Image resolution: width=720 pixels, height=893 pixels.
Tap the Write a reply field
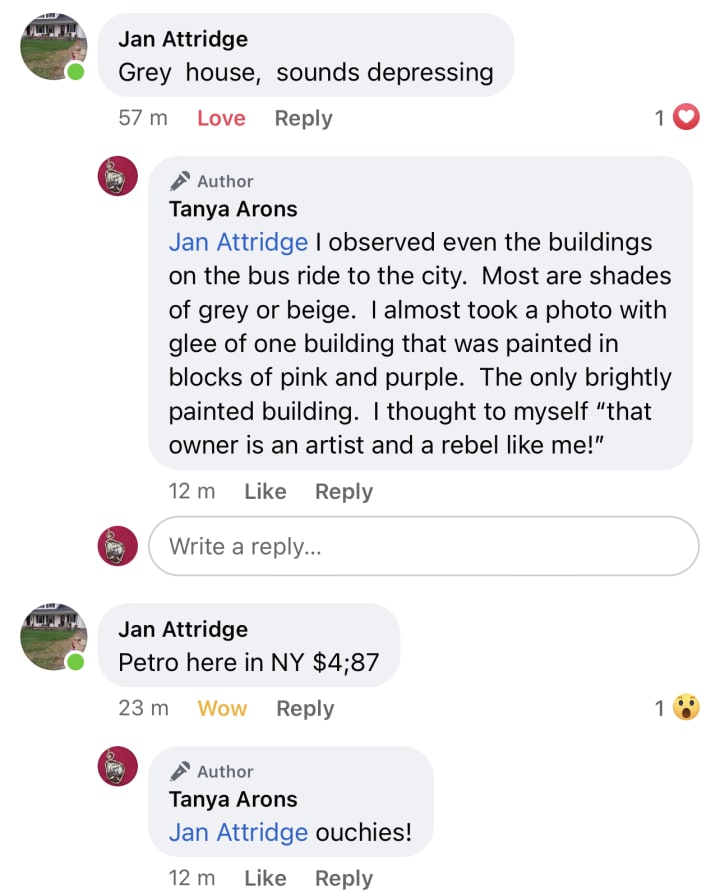point(423,546)
